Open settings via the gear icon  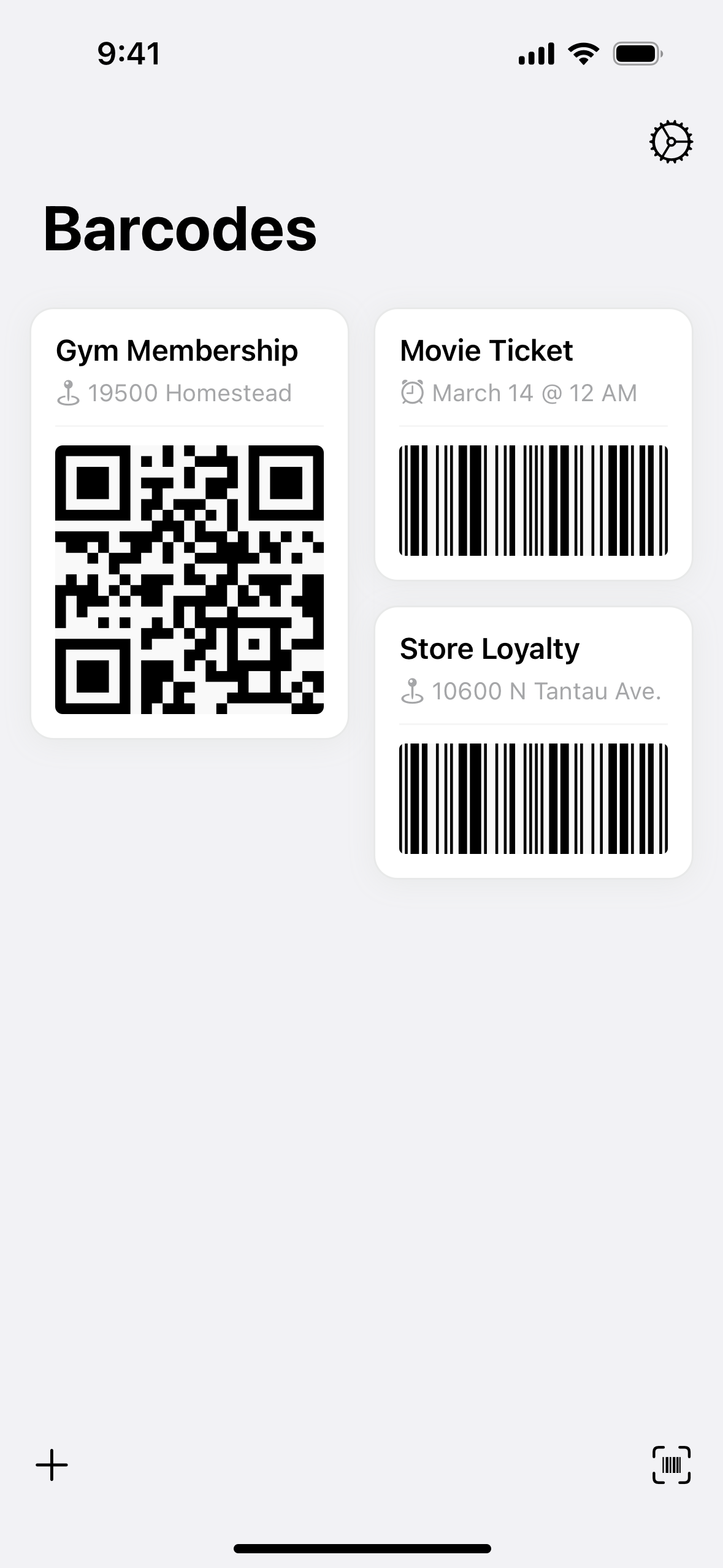coord(671,142)
